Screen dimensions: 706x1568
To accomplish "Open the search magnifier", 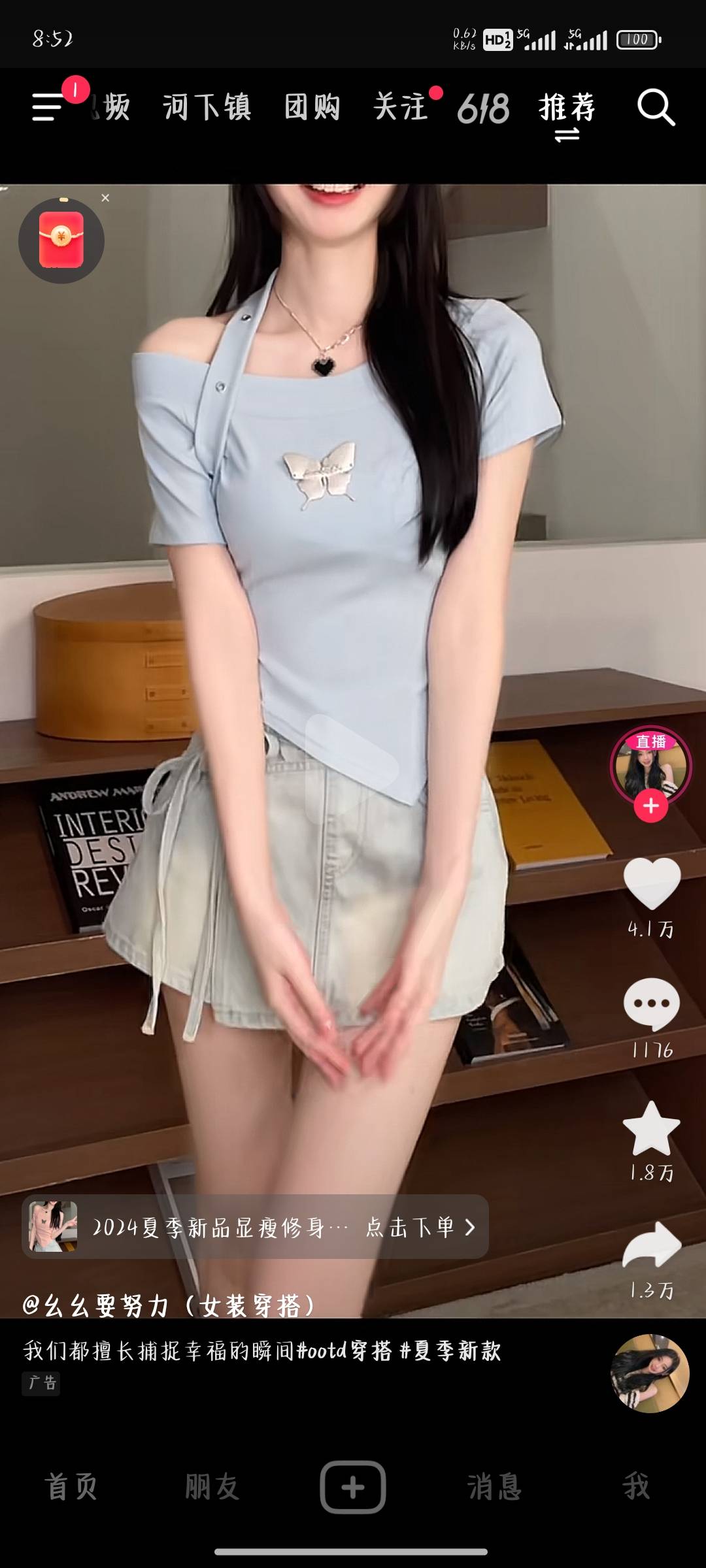I will (656, 108).
